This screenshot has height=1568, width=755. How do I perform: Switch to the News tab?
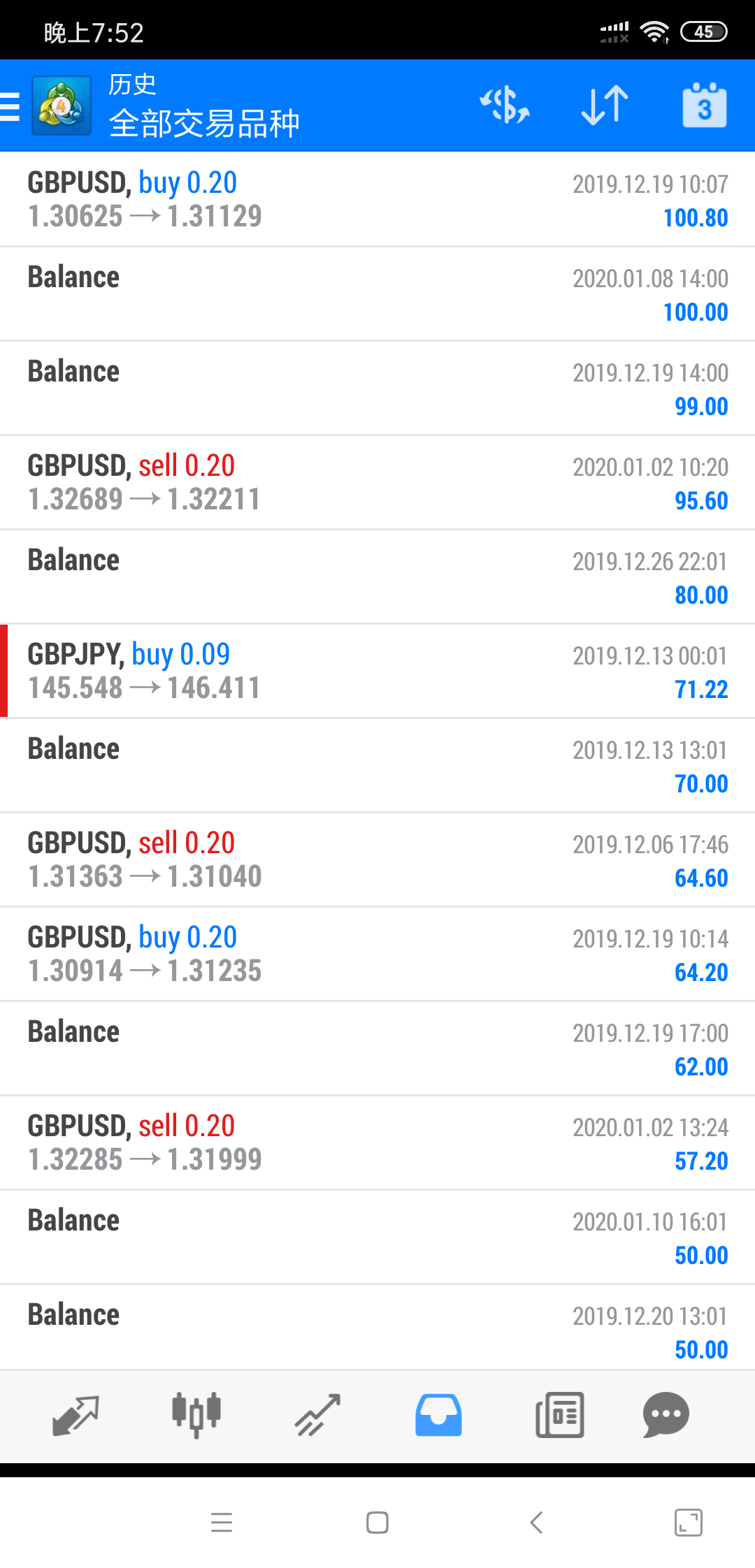click(559, 1416)
